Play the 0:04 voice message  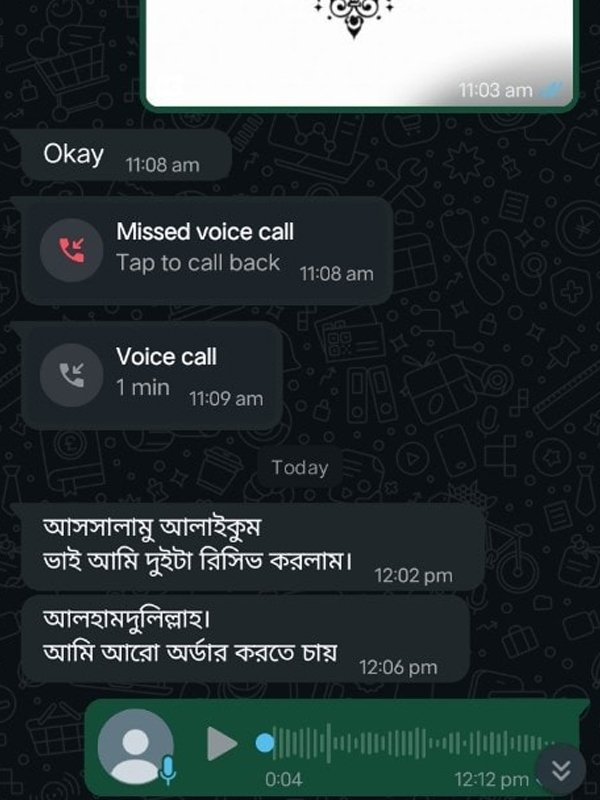pyautogui.click(x=222, y=743)
